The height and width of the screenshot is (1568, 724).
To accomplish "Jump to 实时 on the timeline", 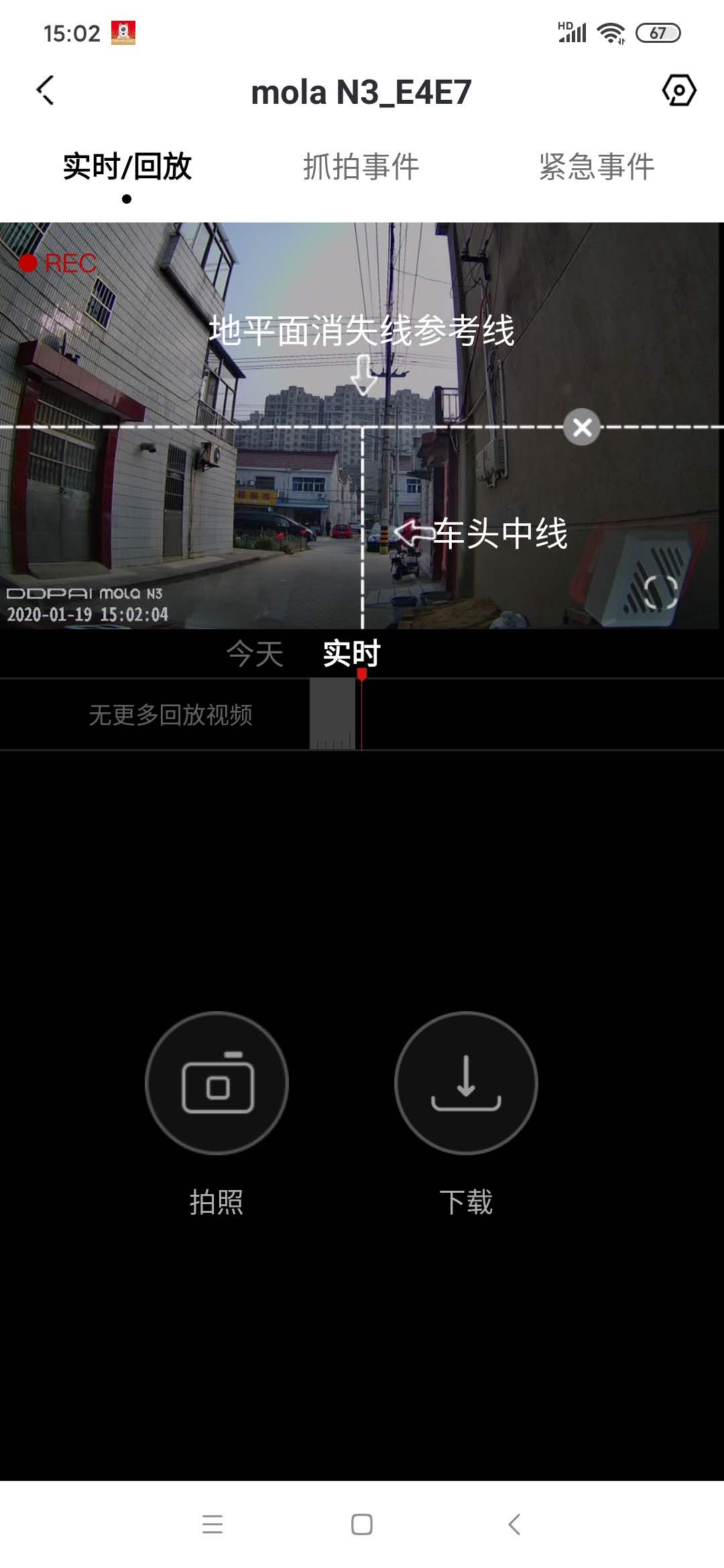I will coord(351,653).
